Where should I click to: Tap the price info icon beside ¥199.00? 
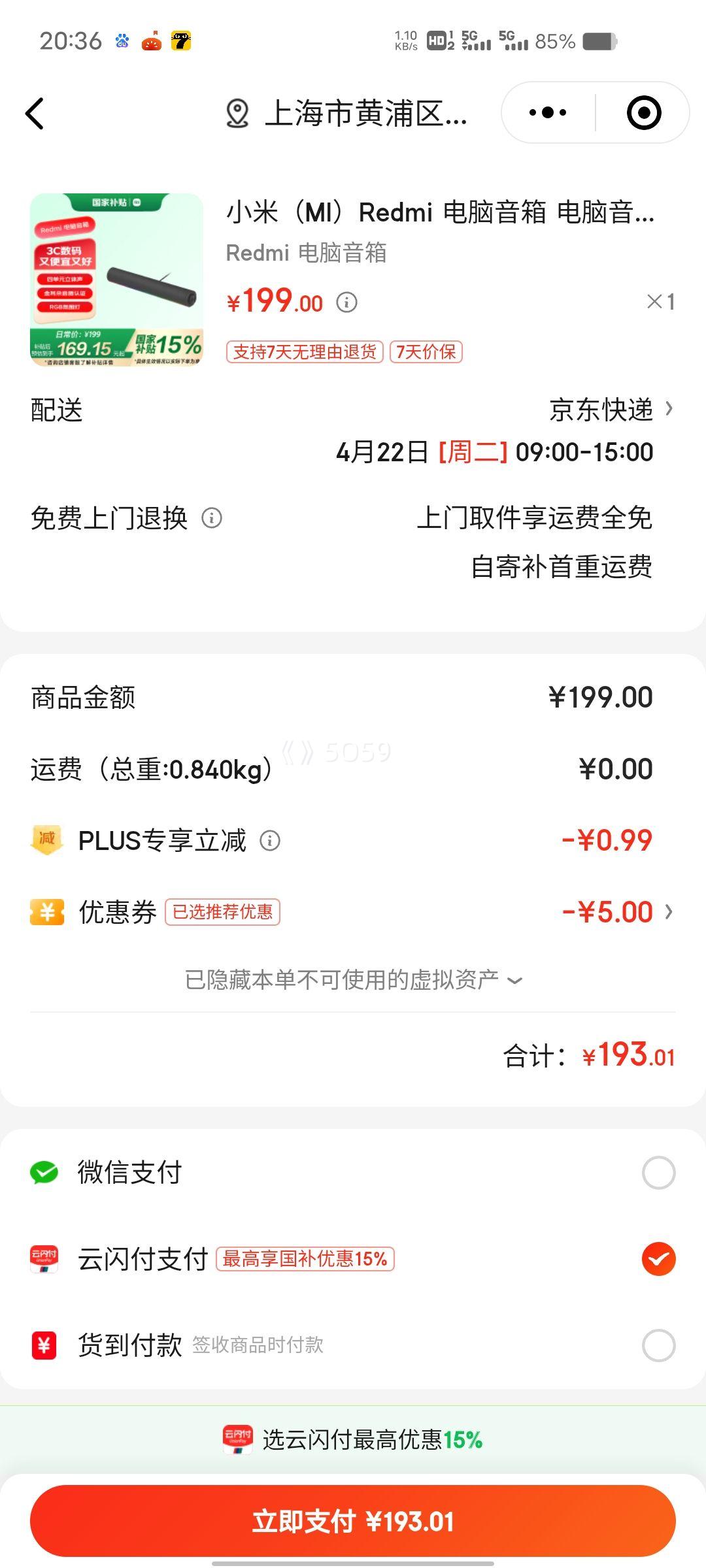click(346, 304)
